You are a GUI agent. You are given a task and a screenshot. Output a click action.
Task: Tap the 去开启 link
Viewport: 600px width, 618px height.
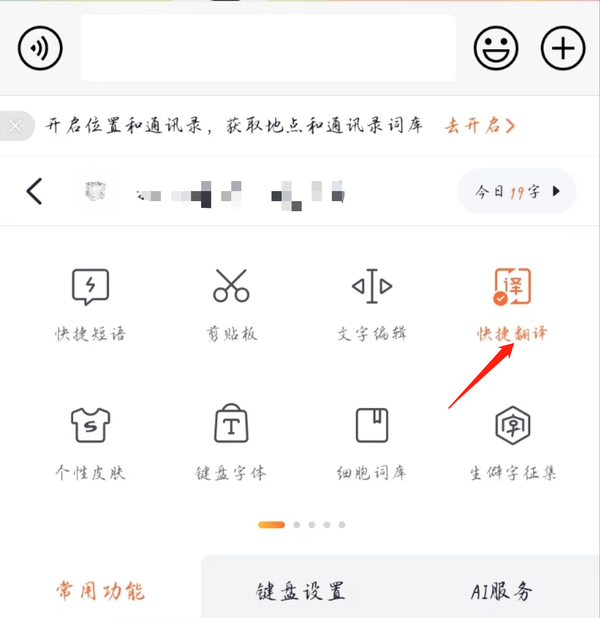coord(480,126)
